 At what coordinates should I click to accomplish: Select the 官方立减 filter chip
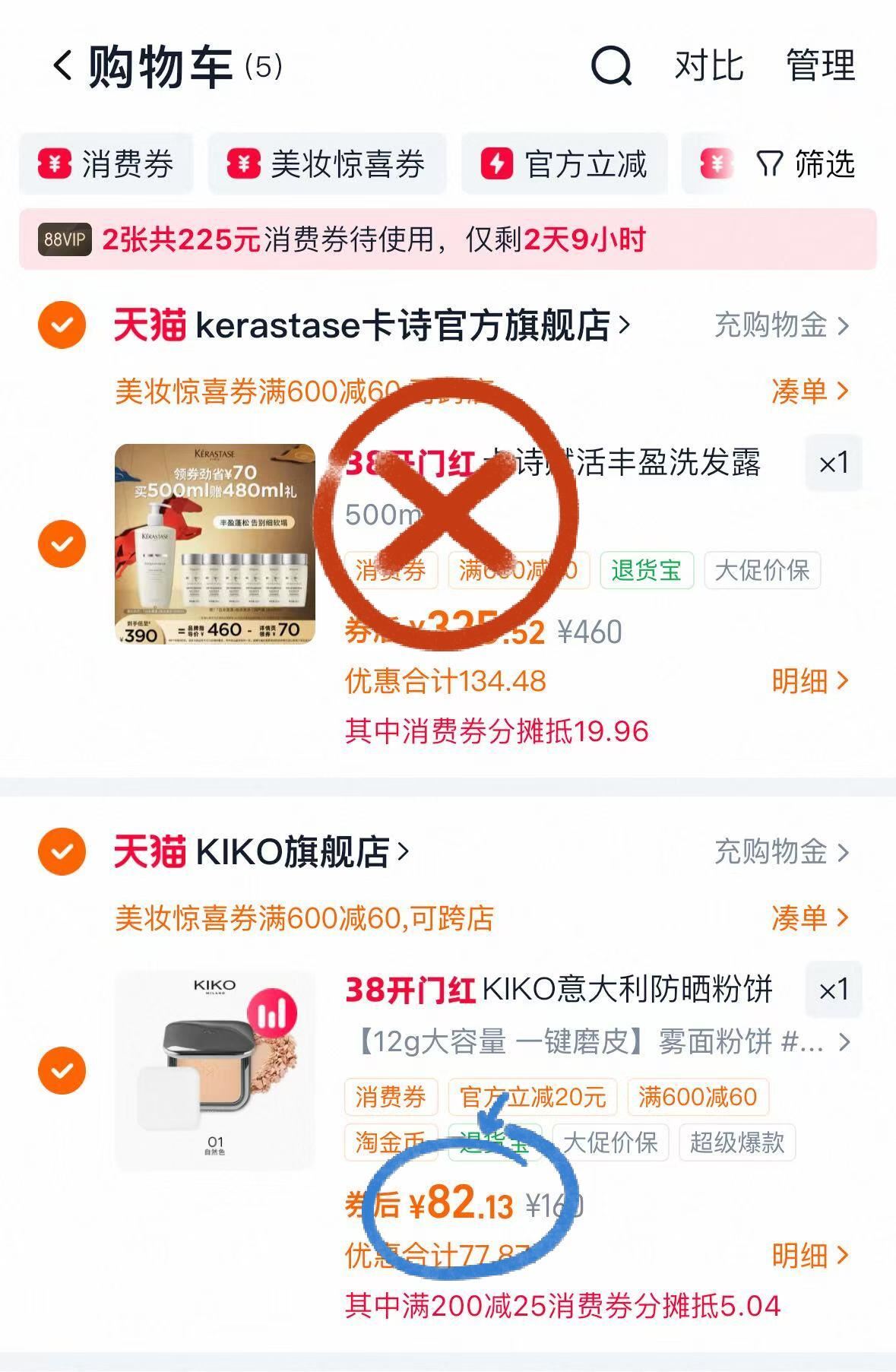click(x=564, y=164)
